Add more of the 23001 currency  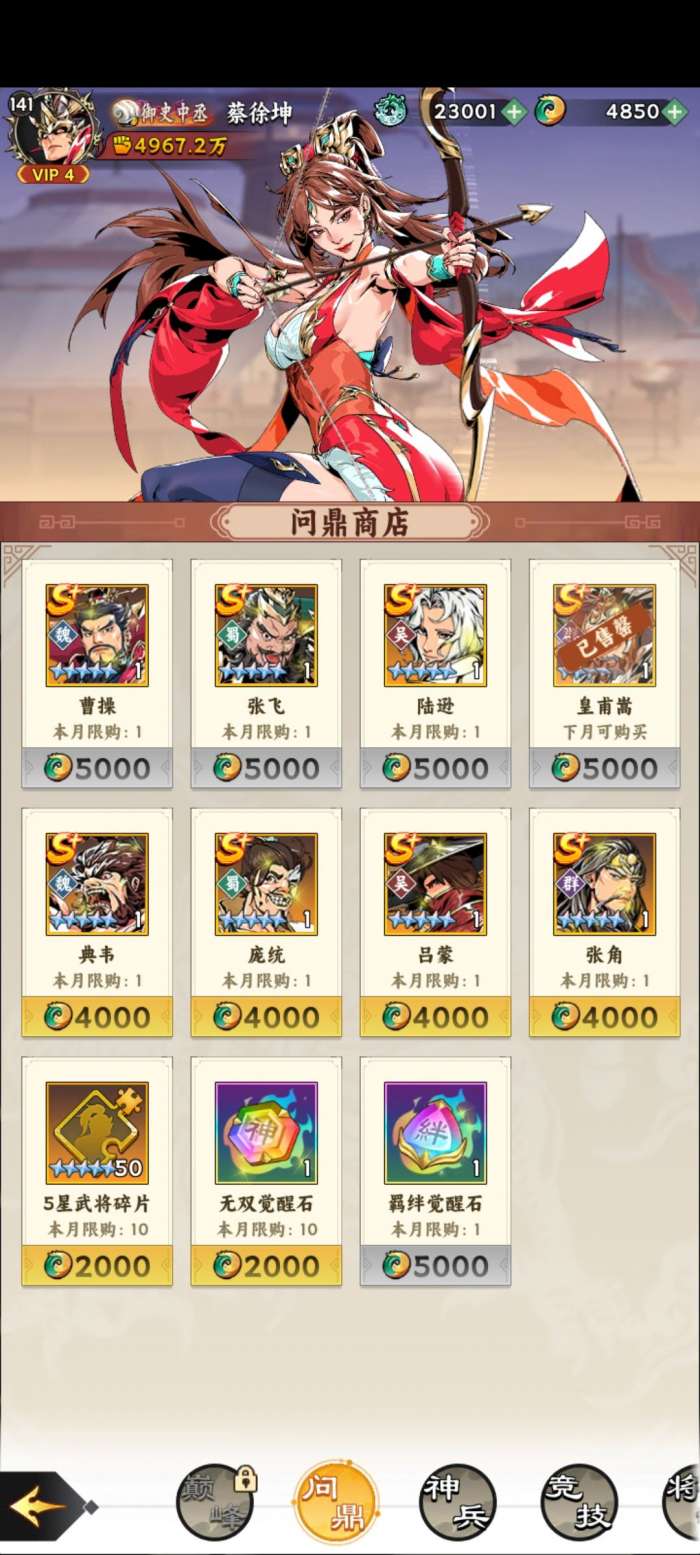click(x=514, y=112)
